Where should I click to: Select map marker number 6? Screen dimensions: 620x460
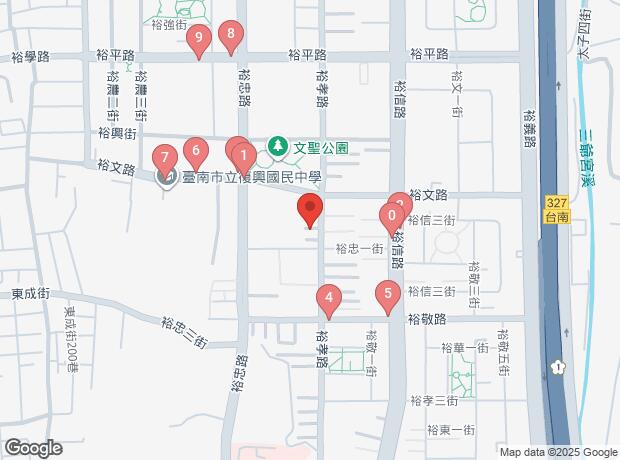click(195, 152)
